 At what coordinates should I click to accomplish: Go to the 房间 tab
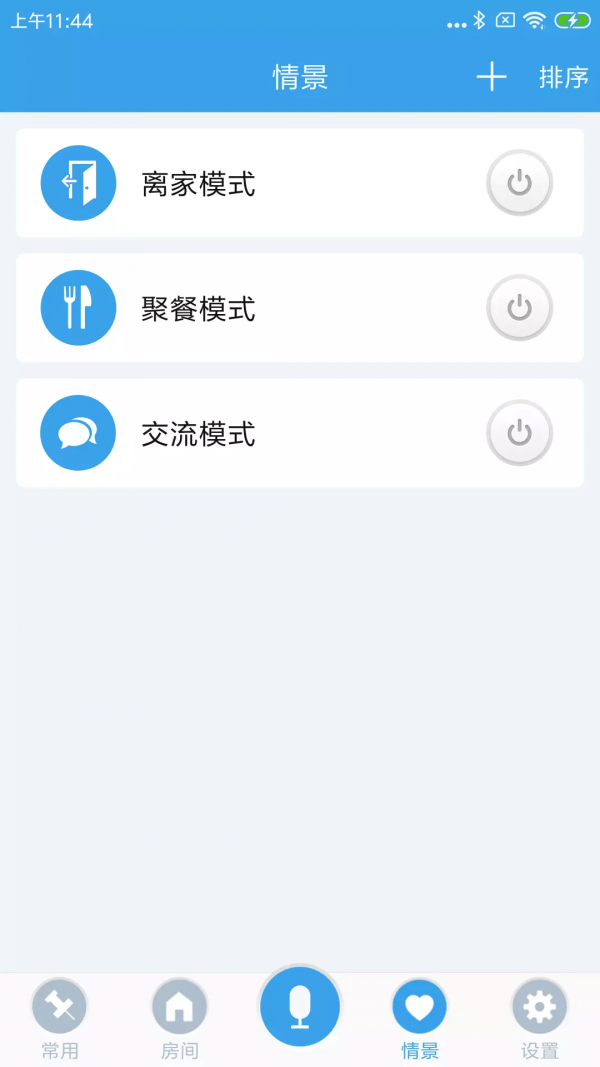pyautogui.click(x=180, y=1018)
